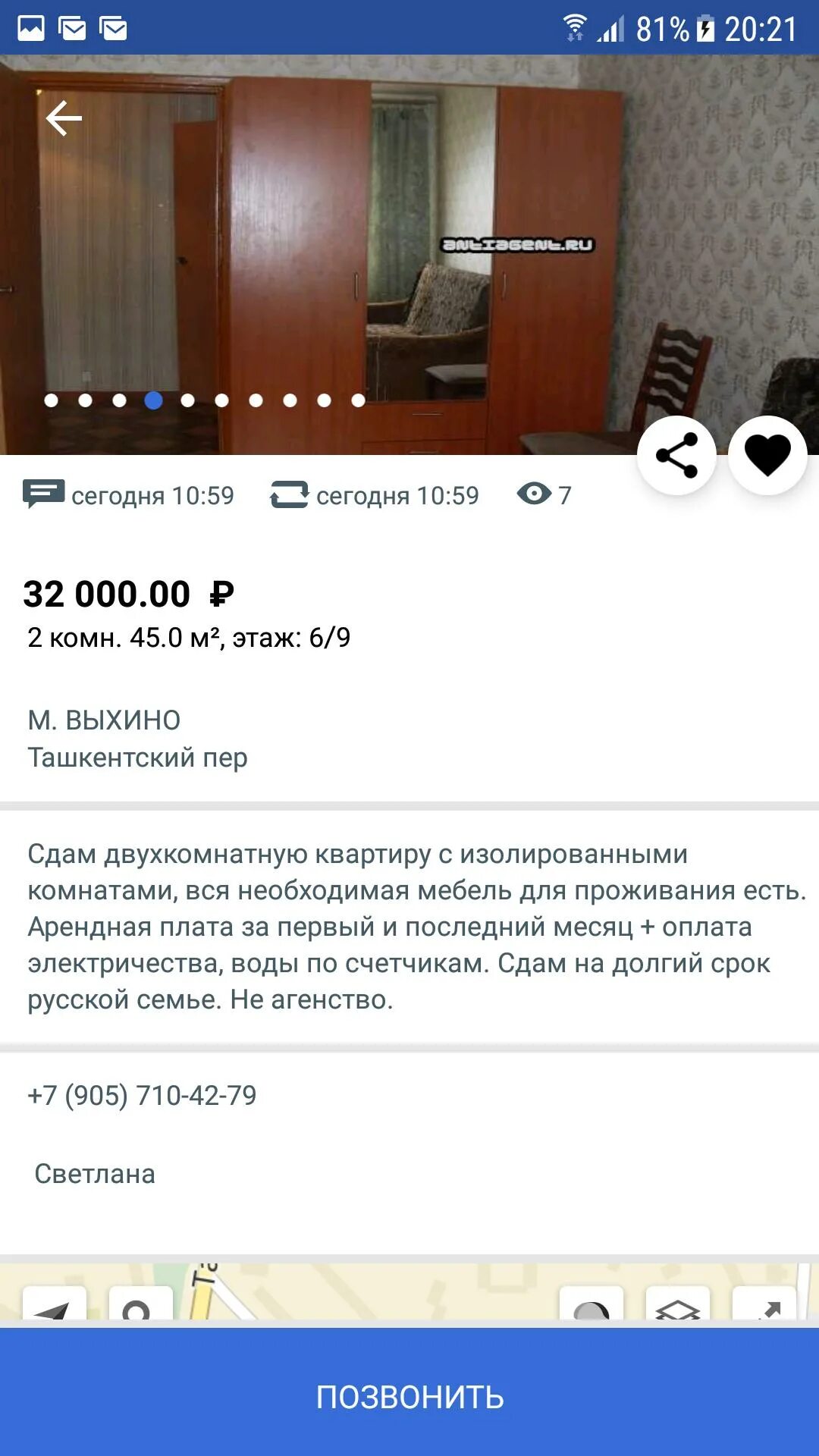Tap the ПОЗВОНИТЬ call button
Image resolution: width=819 pixels, height=1456 pixels.
point(409,1396)
